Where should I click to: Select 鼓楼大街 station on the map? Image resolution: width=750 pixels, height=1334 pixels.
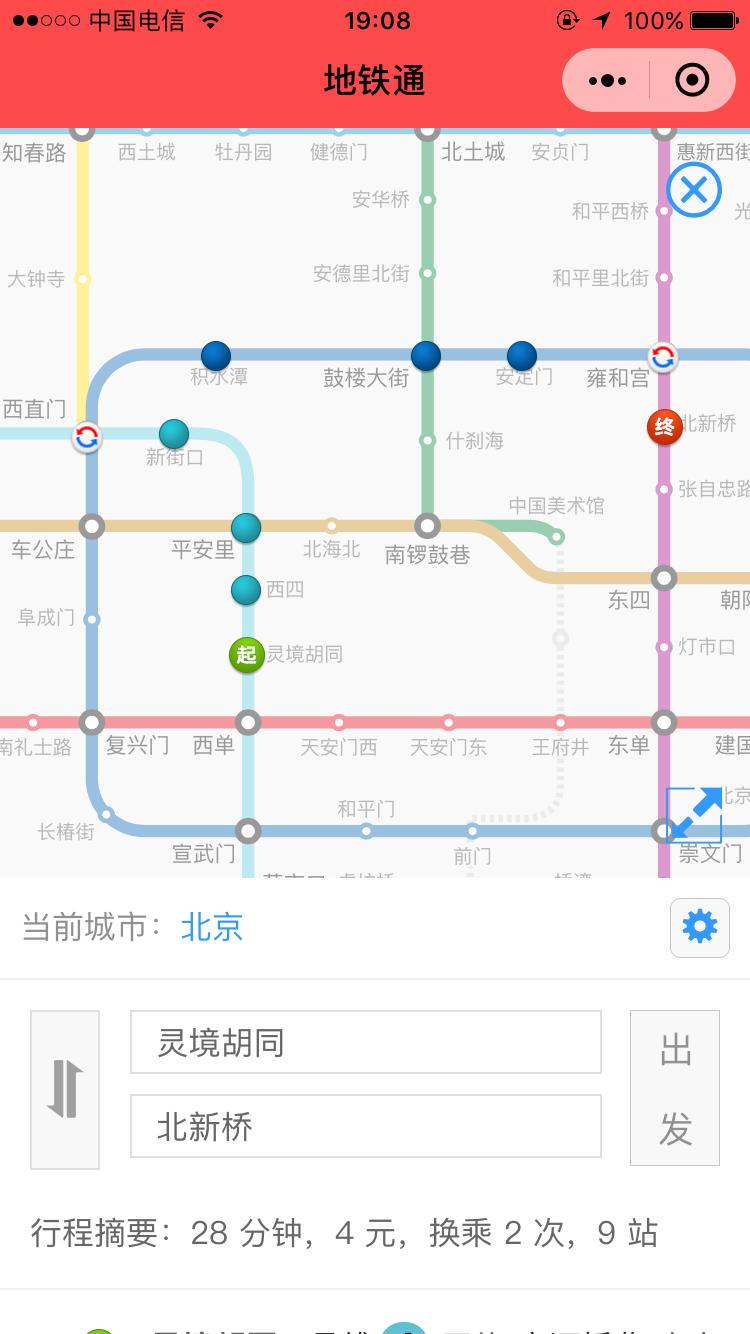tap(426, 356)
